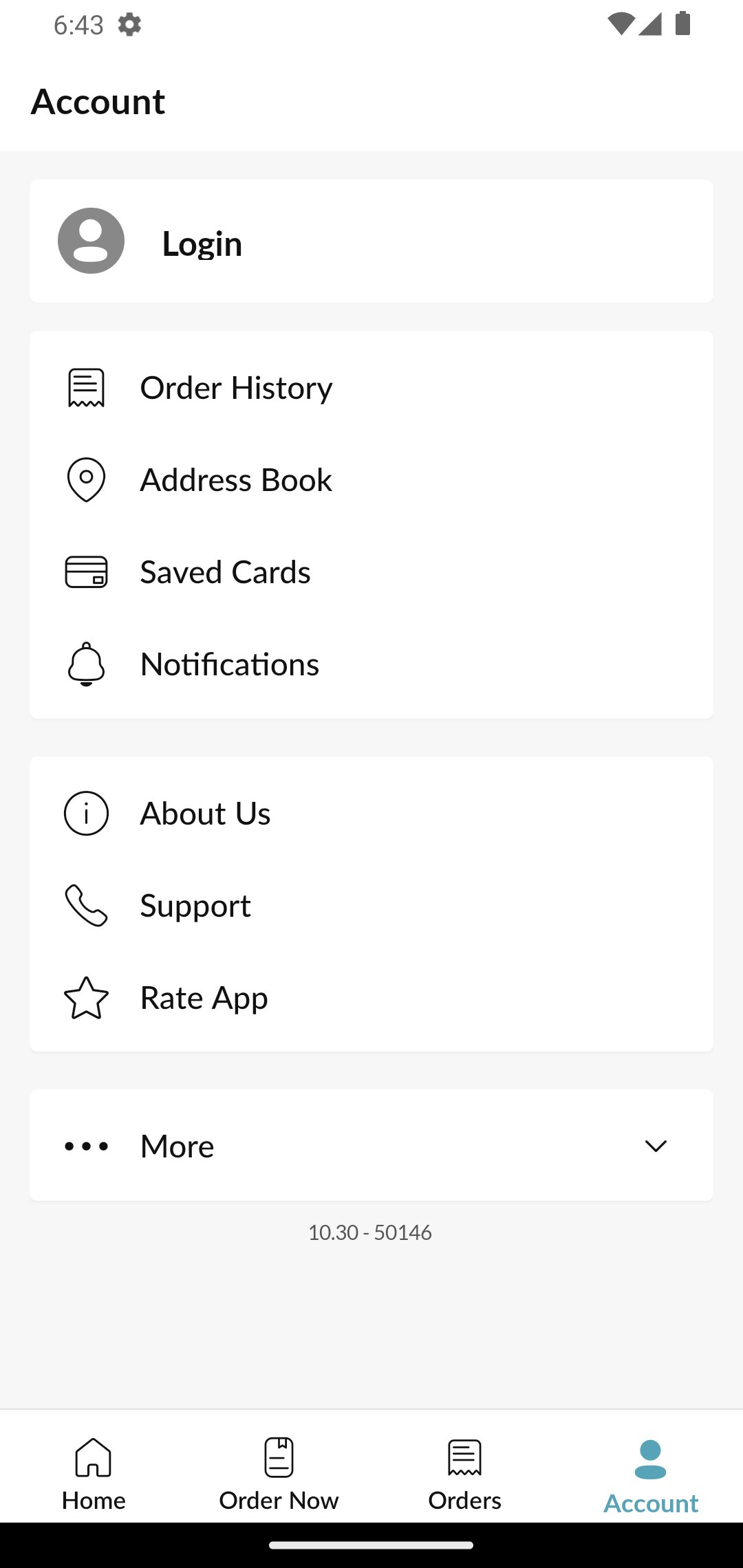Open the Address Book
This screenshot has height=1568, width=743.
(371, 480)
